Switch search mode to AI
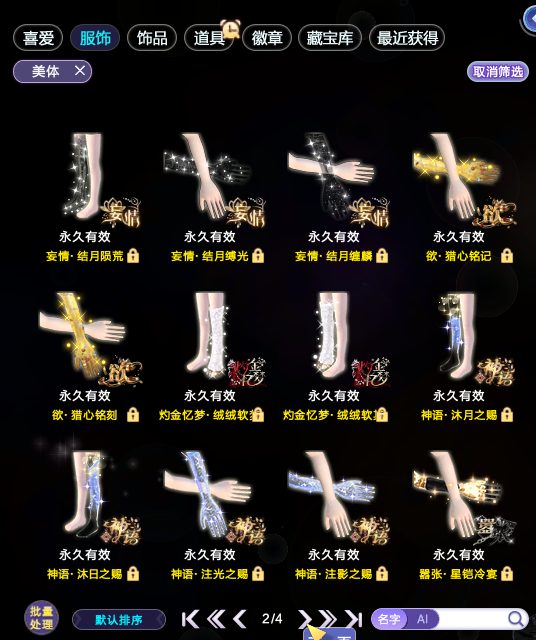536x640 pixels. [422, 619]
